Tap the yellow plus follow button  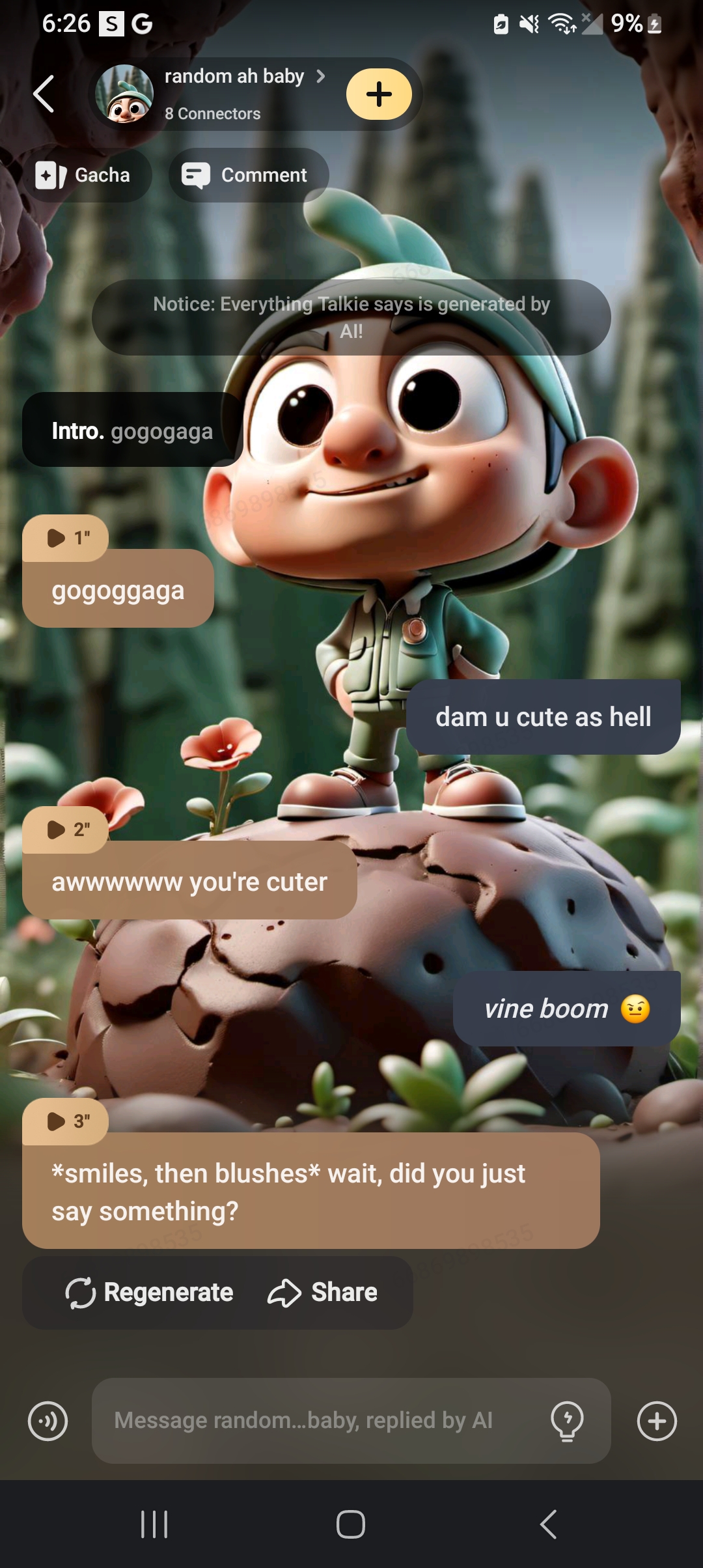tap(379, 94)
